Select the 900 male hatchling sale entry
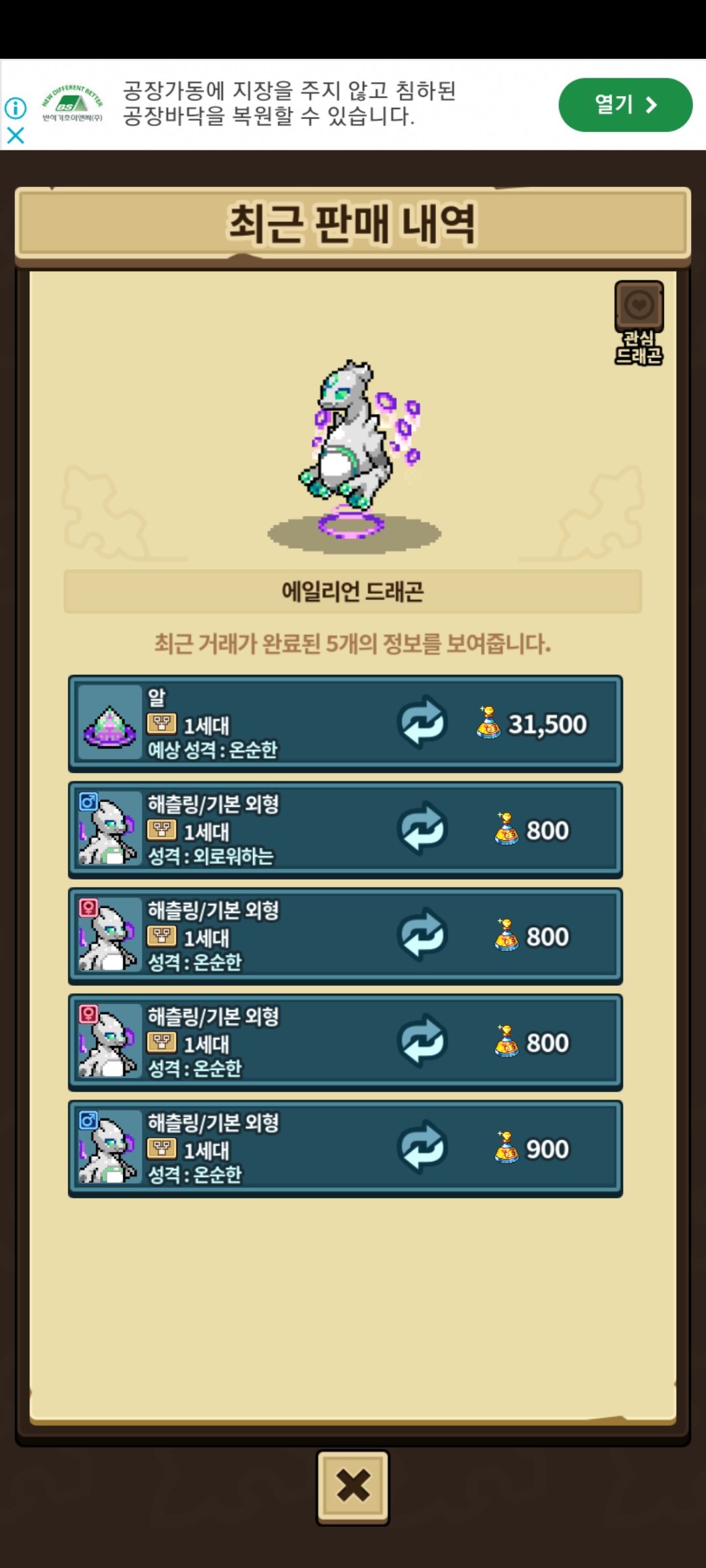Image resolution: width=706 pixels, height=1568 pixels. [345, 1149]
